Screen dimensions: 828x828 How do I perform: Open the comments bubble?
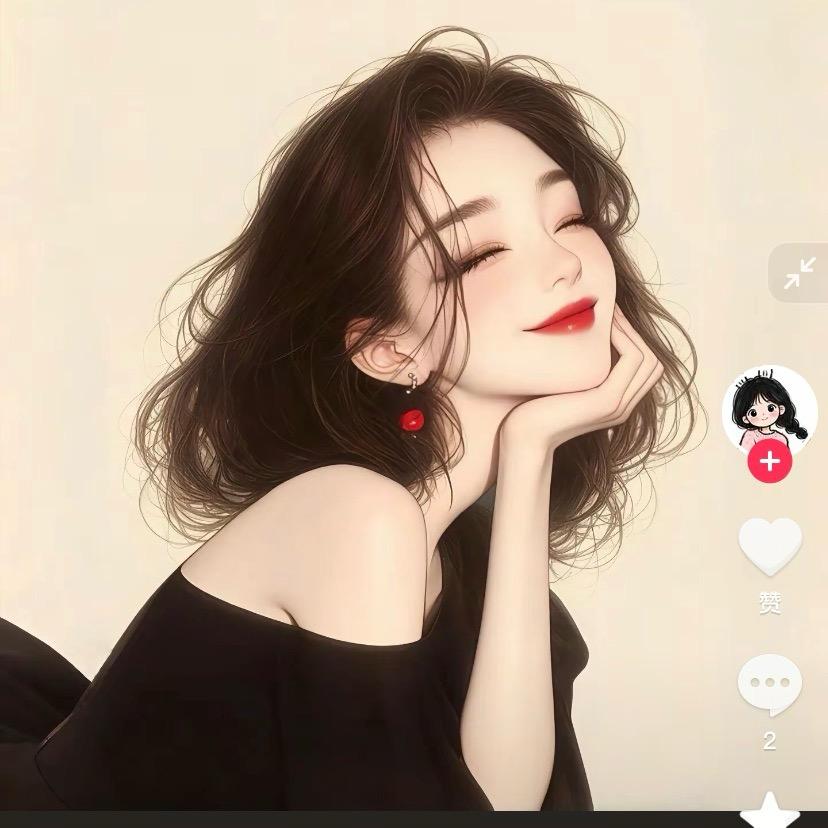769,686
